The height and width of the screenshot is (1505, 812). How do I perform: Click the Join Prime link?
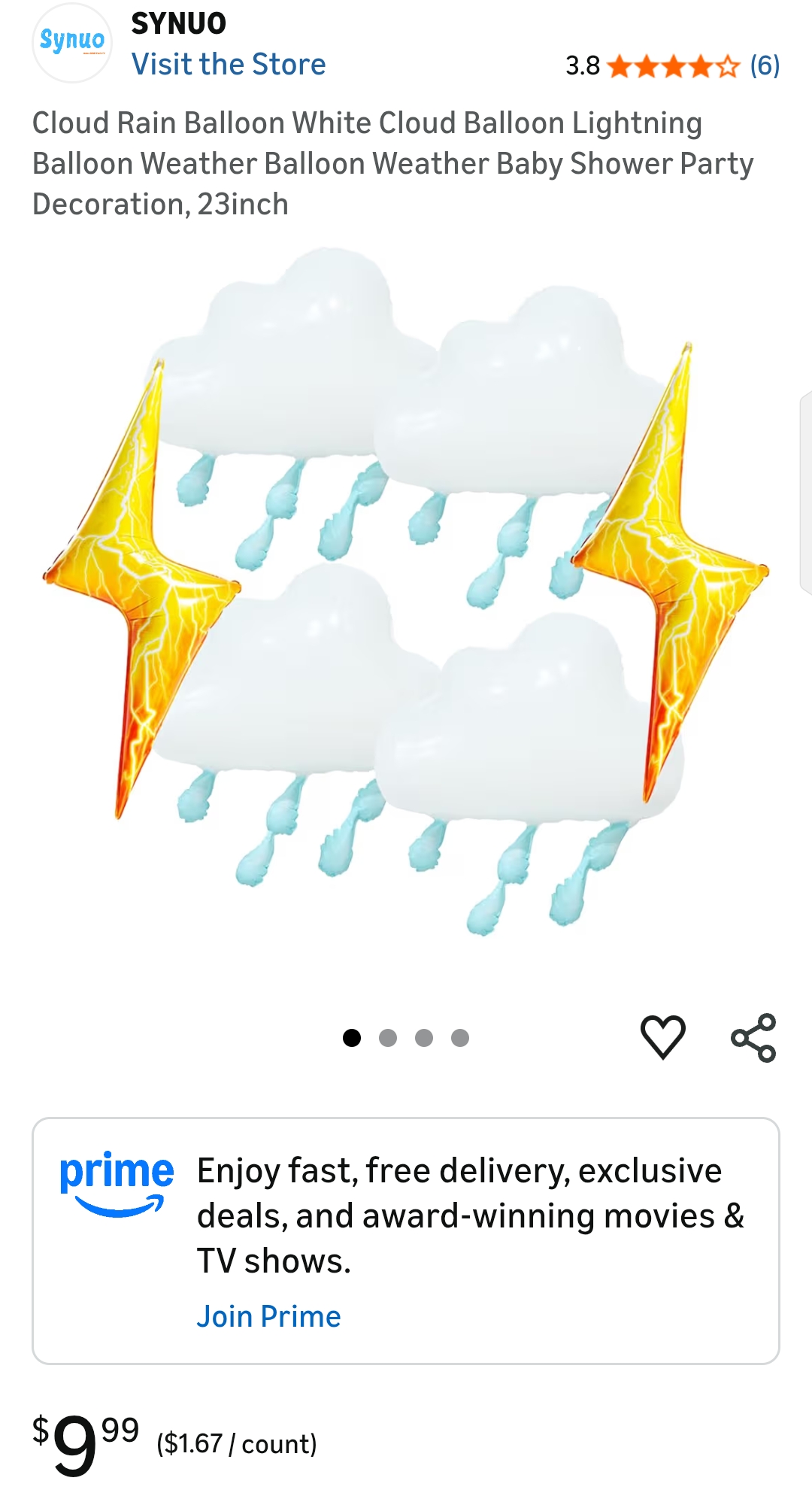(x=268, y=1316)
